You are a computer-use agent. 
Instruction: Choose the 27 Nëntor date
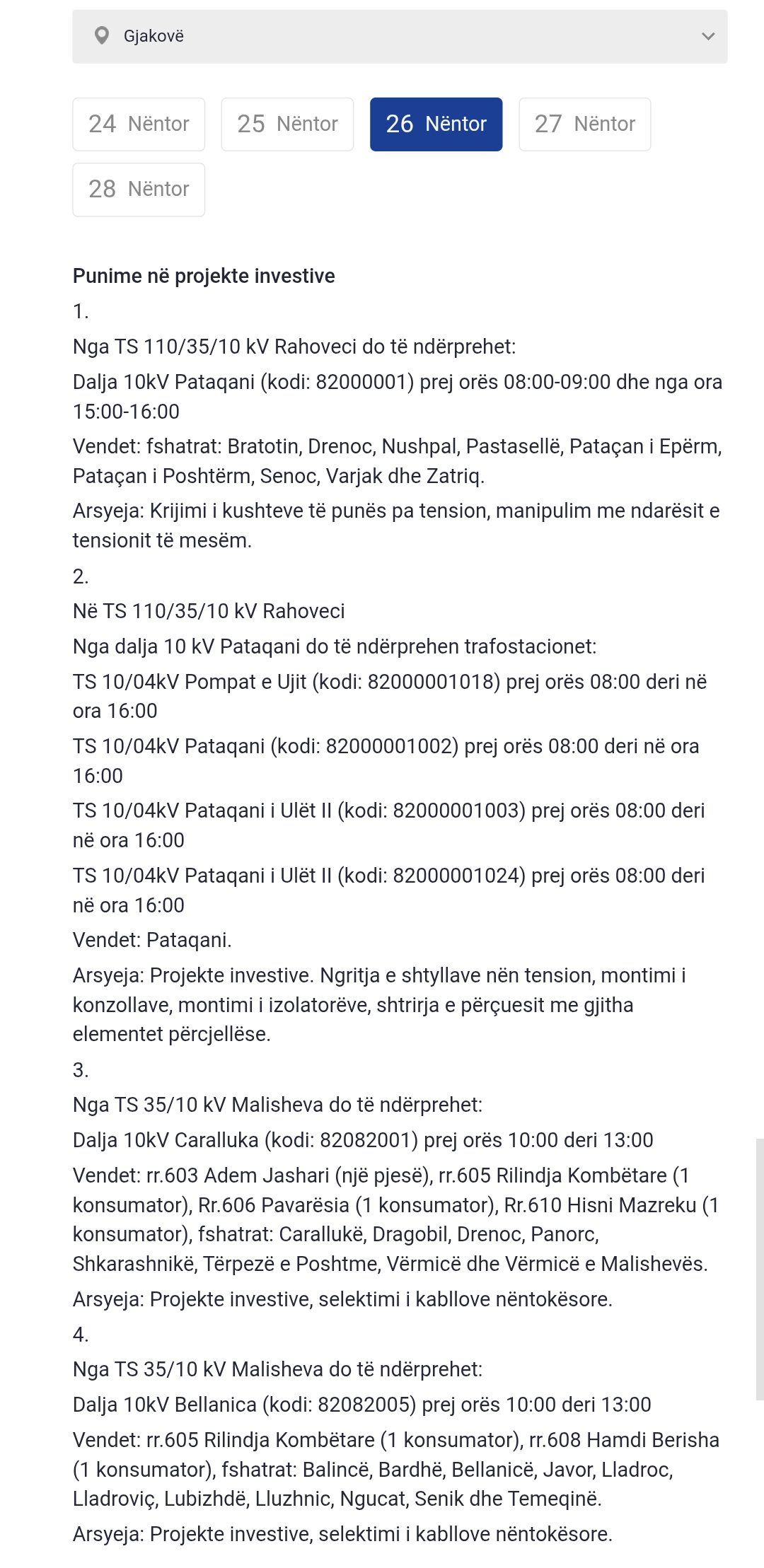tap(584, 124)
